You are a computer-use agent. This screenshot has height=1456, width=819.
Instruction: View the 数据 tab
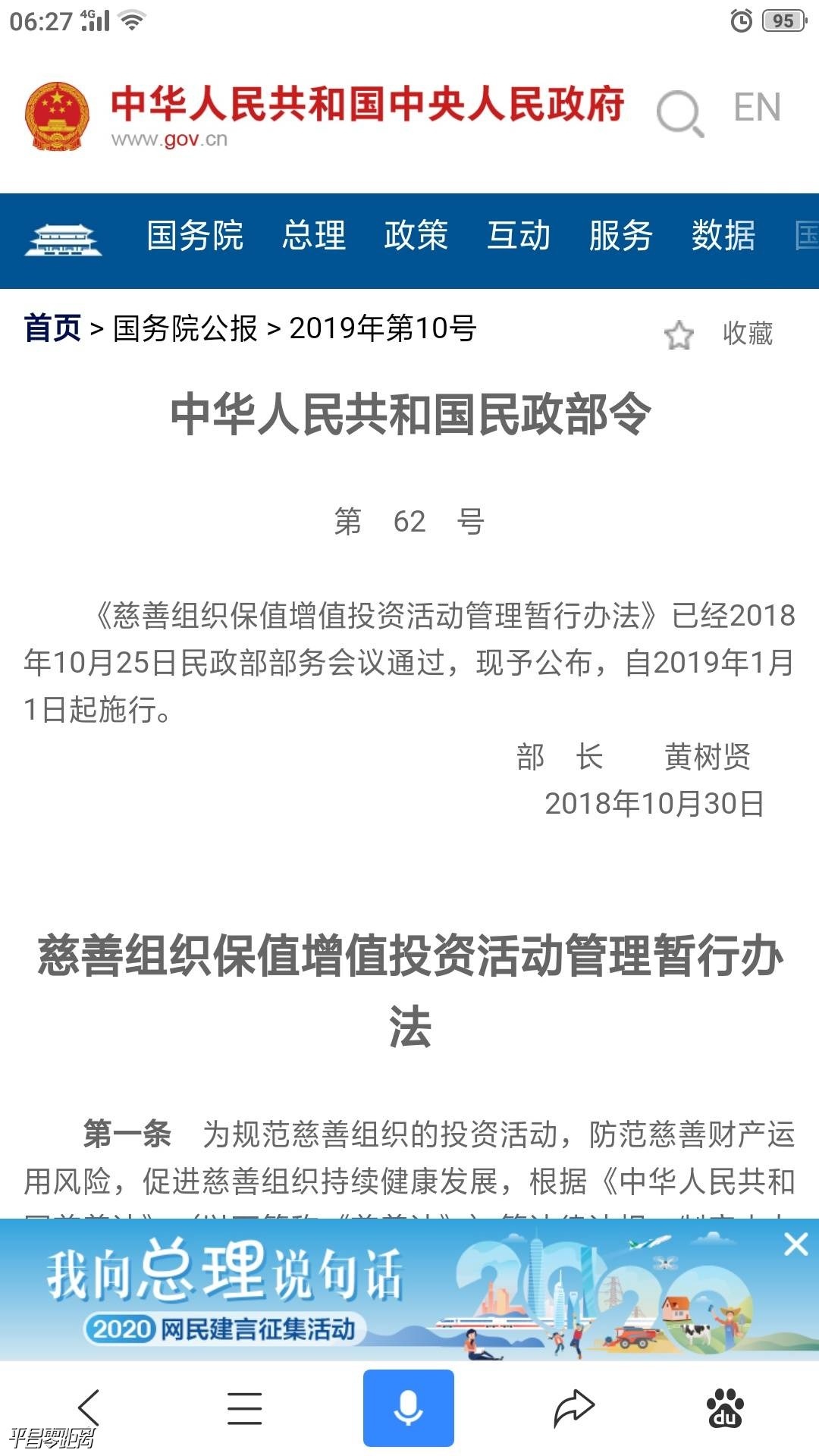(723, 235)
